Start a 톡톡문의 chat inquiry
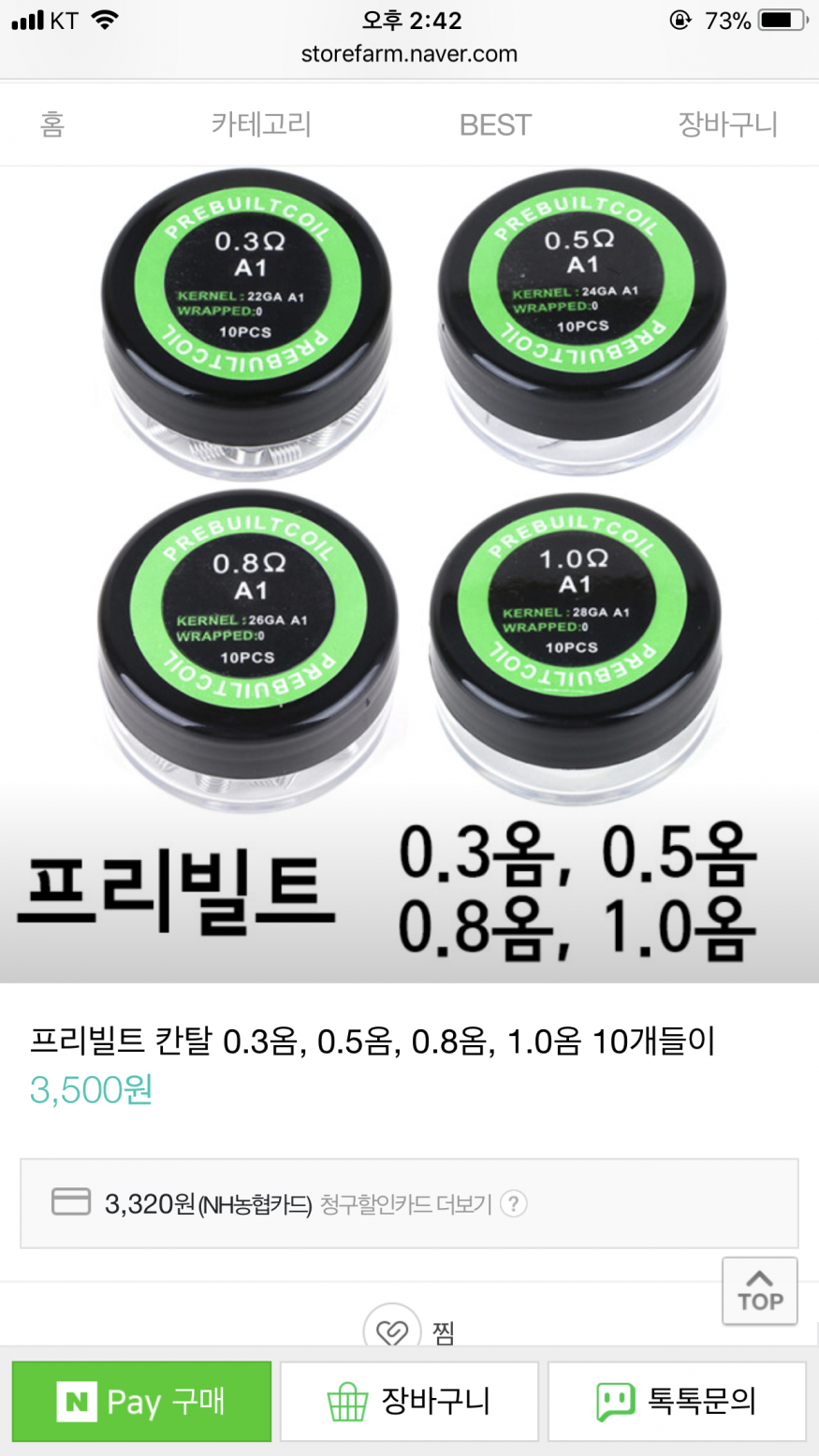Screen dimensions: 819x1456 (x=676, y=1401)
